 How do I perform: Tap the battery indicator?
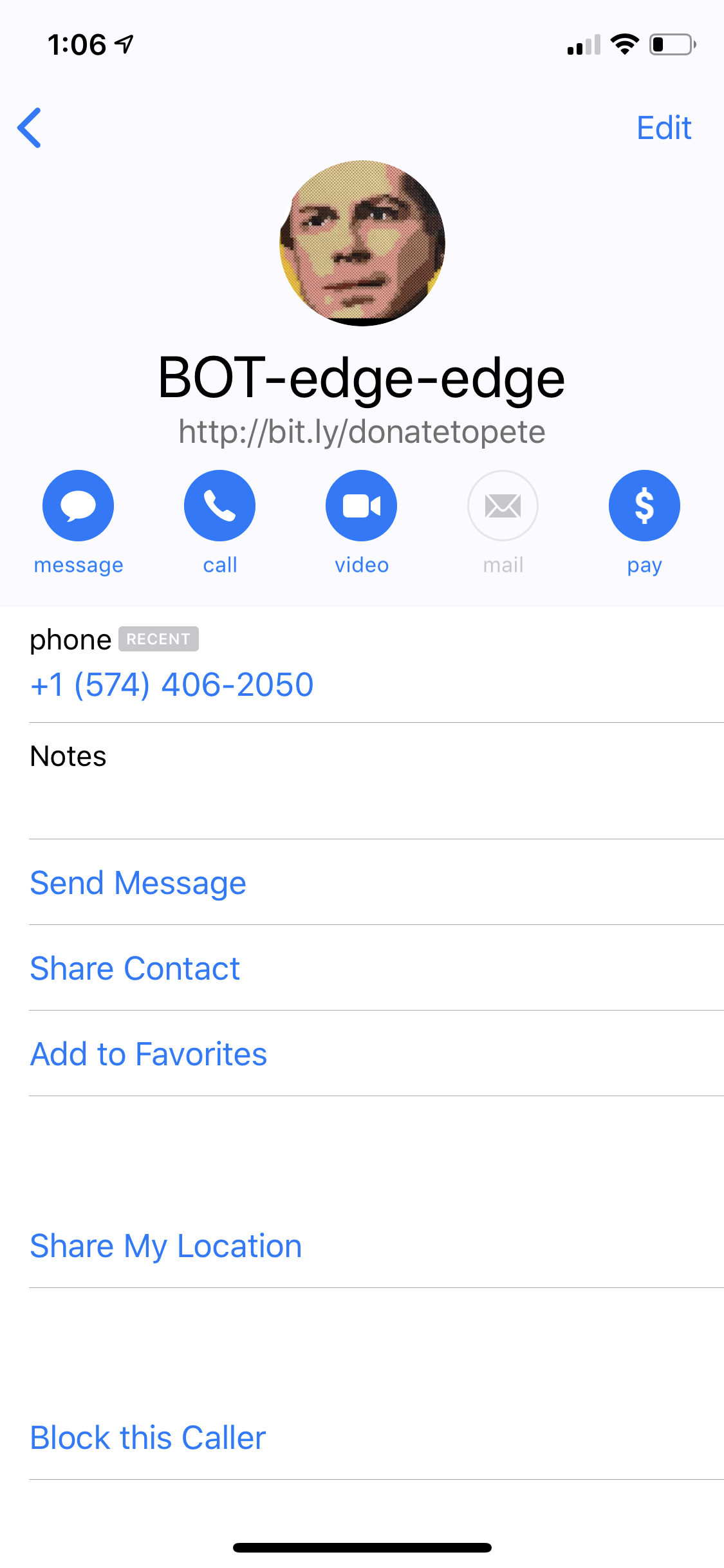pos(671,42)
